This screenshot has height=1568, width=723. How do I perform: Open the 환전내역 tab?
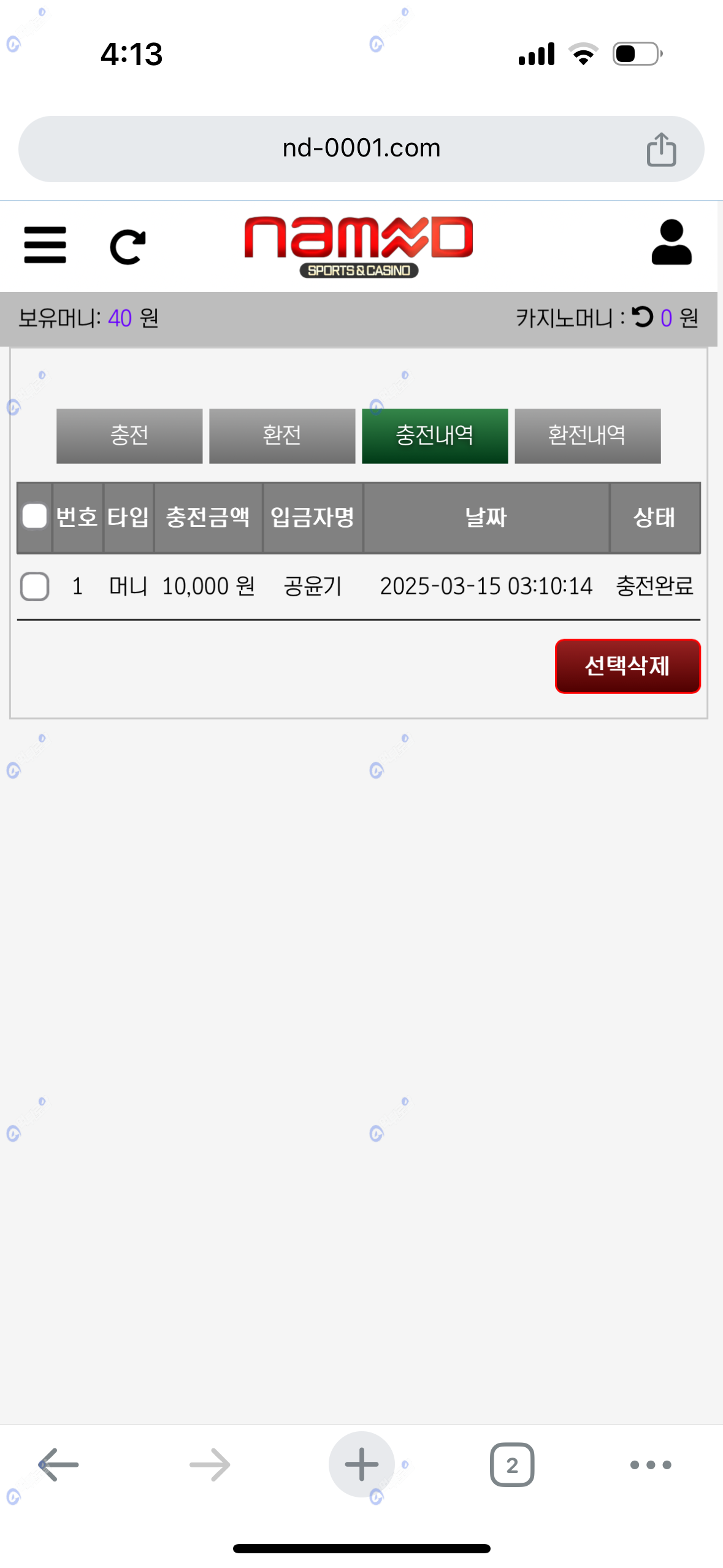click(x=587, y=436)
